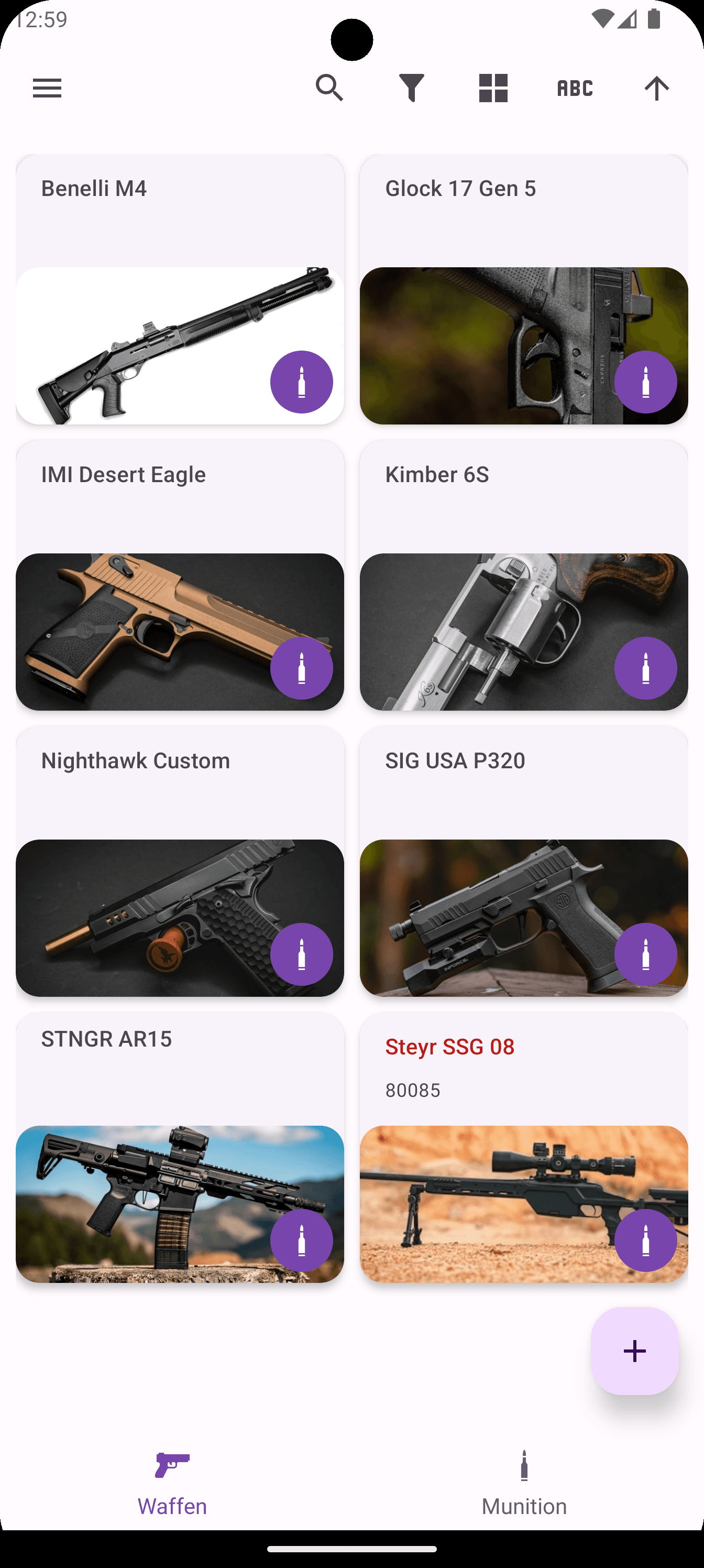The image size is (704, 1568).
Task: Tap ammo button on Benelli M4
Action: pyautogui.click(x=301, y=382)
